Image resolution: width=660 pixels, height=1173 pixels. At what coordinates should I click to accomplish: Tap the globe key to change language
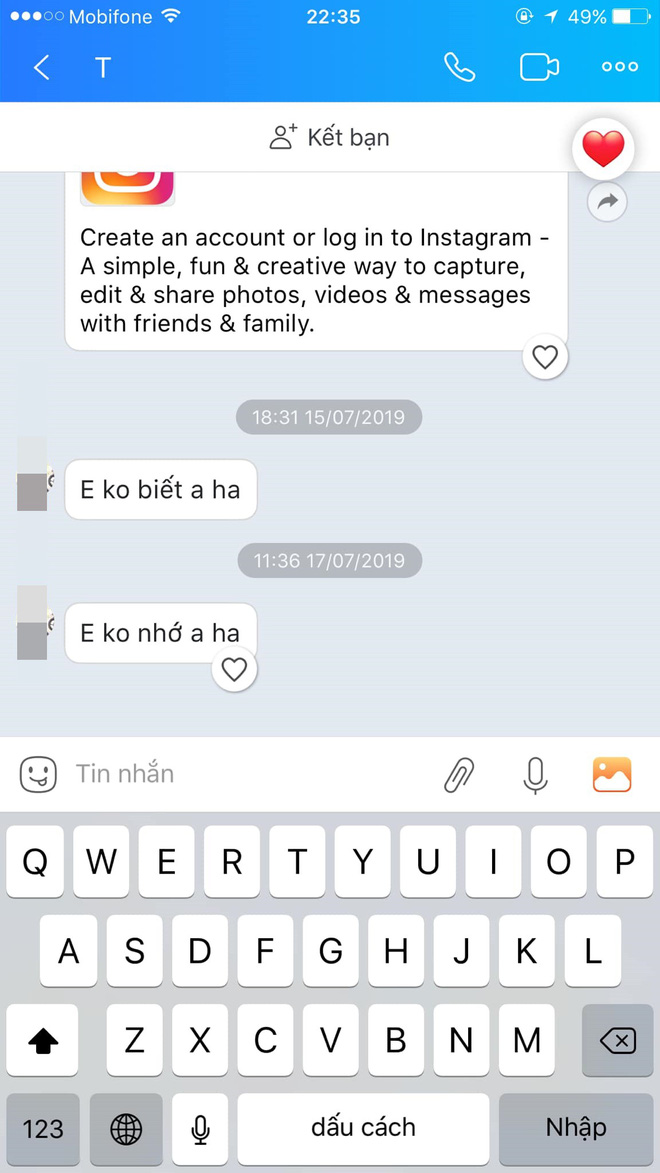(x=126, y=1129)
